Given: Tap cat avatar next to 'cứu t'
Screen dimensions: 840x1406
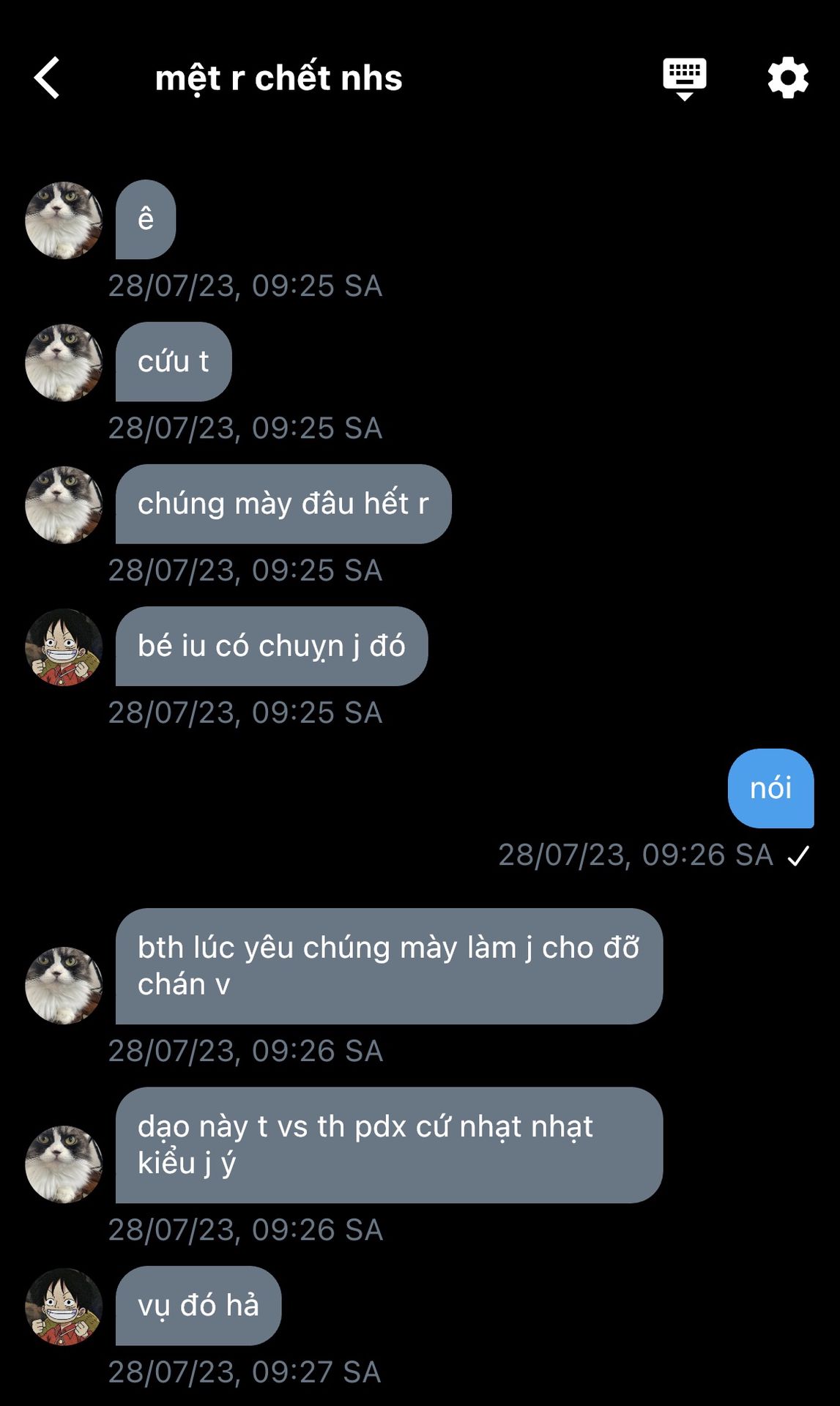Looking at the screenshot, I should (64, 362).
